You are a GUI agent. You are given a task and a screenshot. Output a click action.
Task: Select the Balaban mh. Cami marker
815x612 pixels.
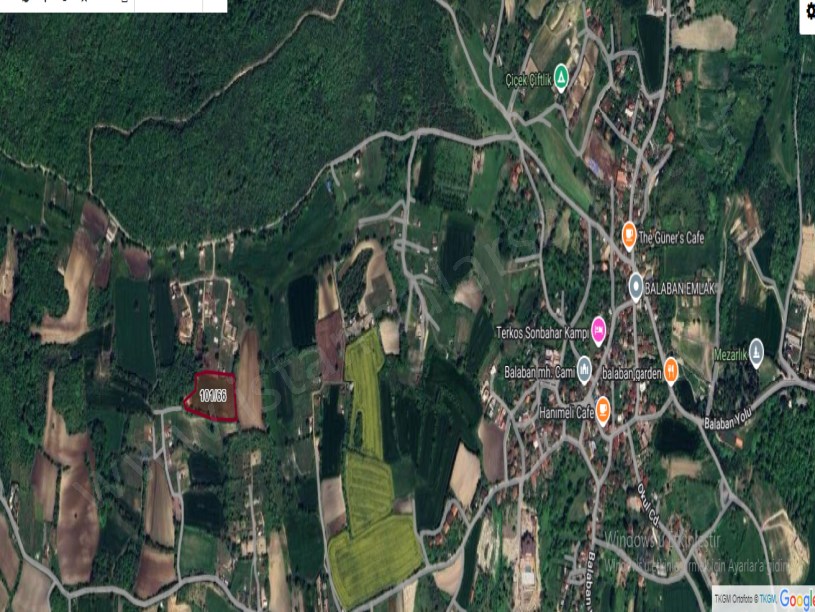[584, 372]
